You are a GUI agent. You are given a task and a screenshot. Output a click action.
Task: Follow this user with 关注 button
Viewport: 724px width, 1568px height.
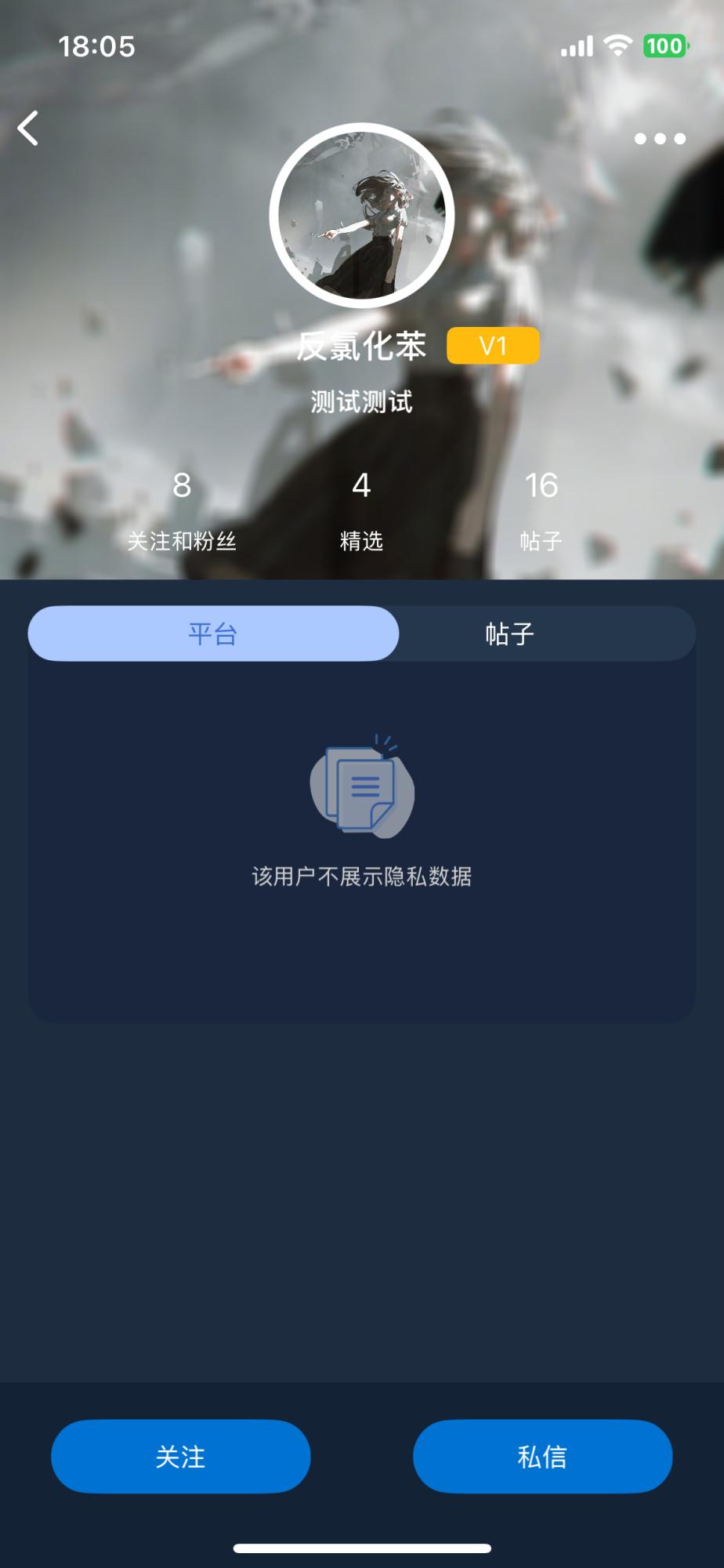(181, 1457)
